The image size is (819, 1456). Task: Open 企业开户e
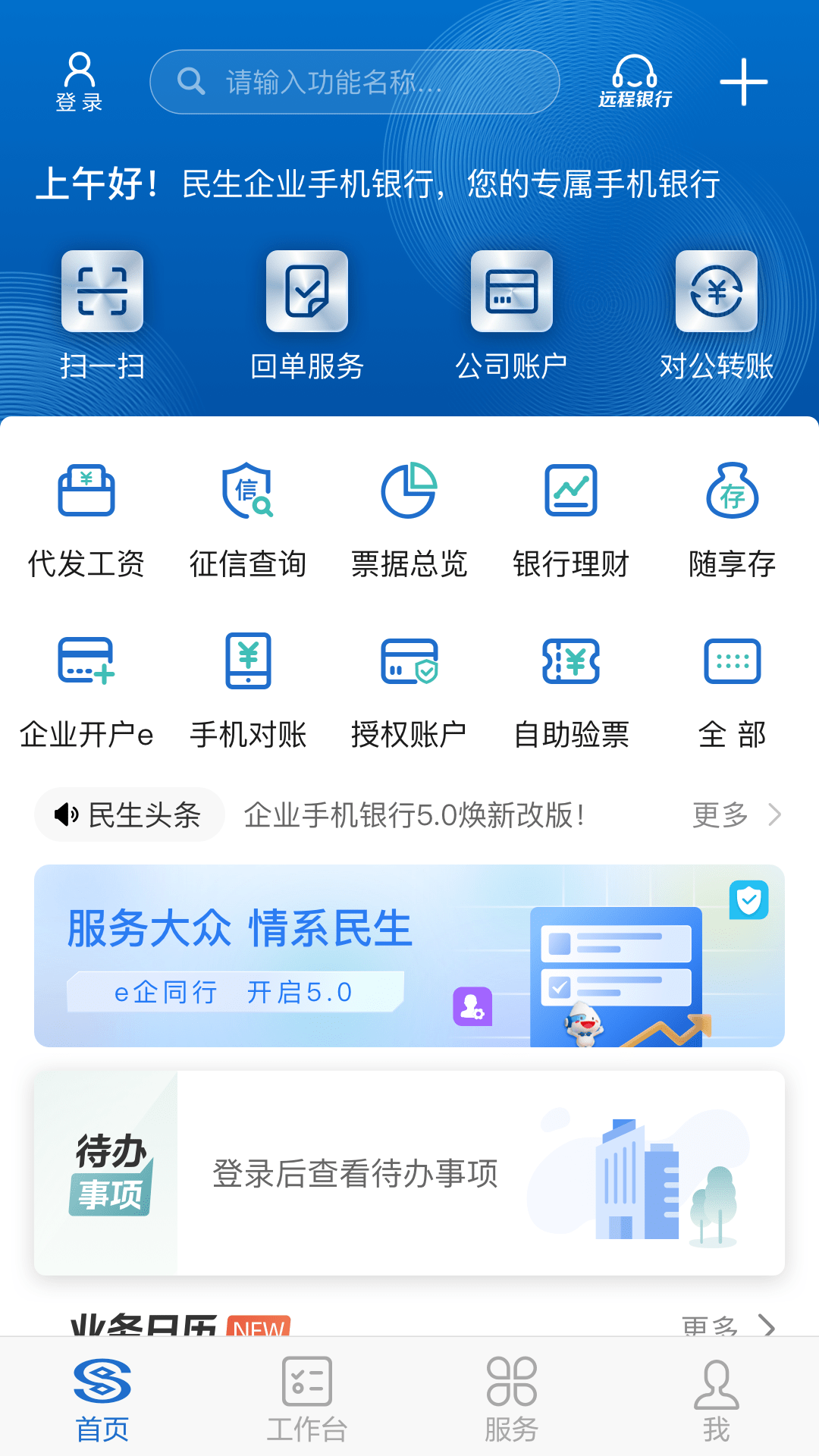click(86, 690)
